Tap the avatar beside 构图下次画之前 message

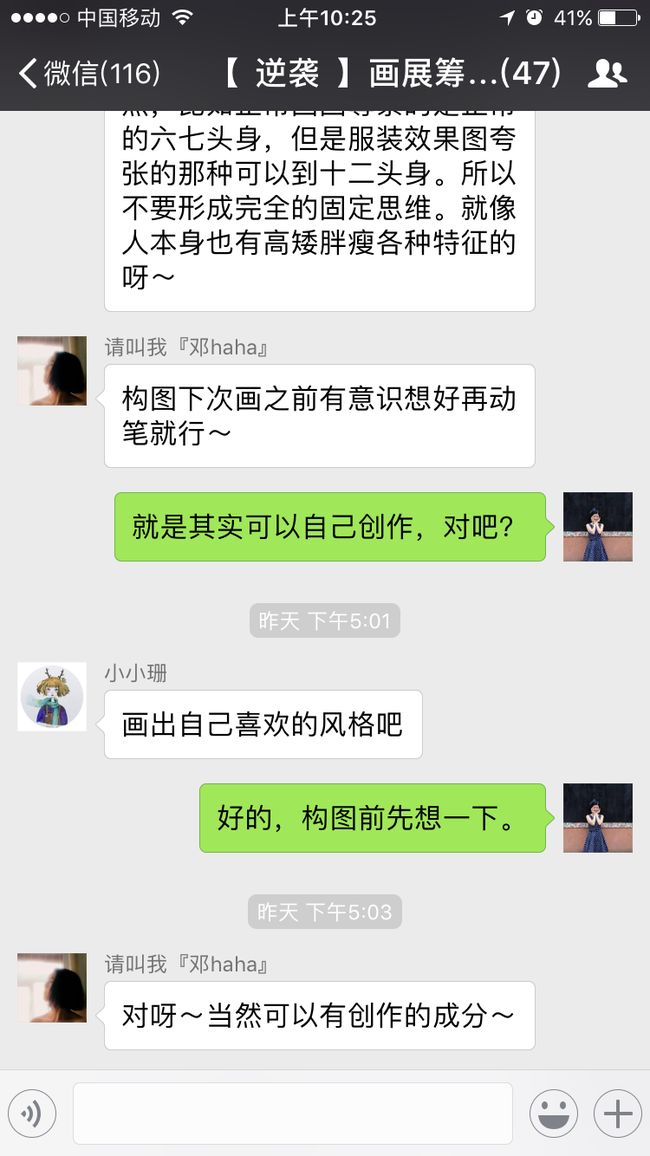coord(52,371)
